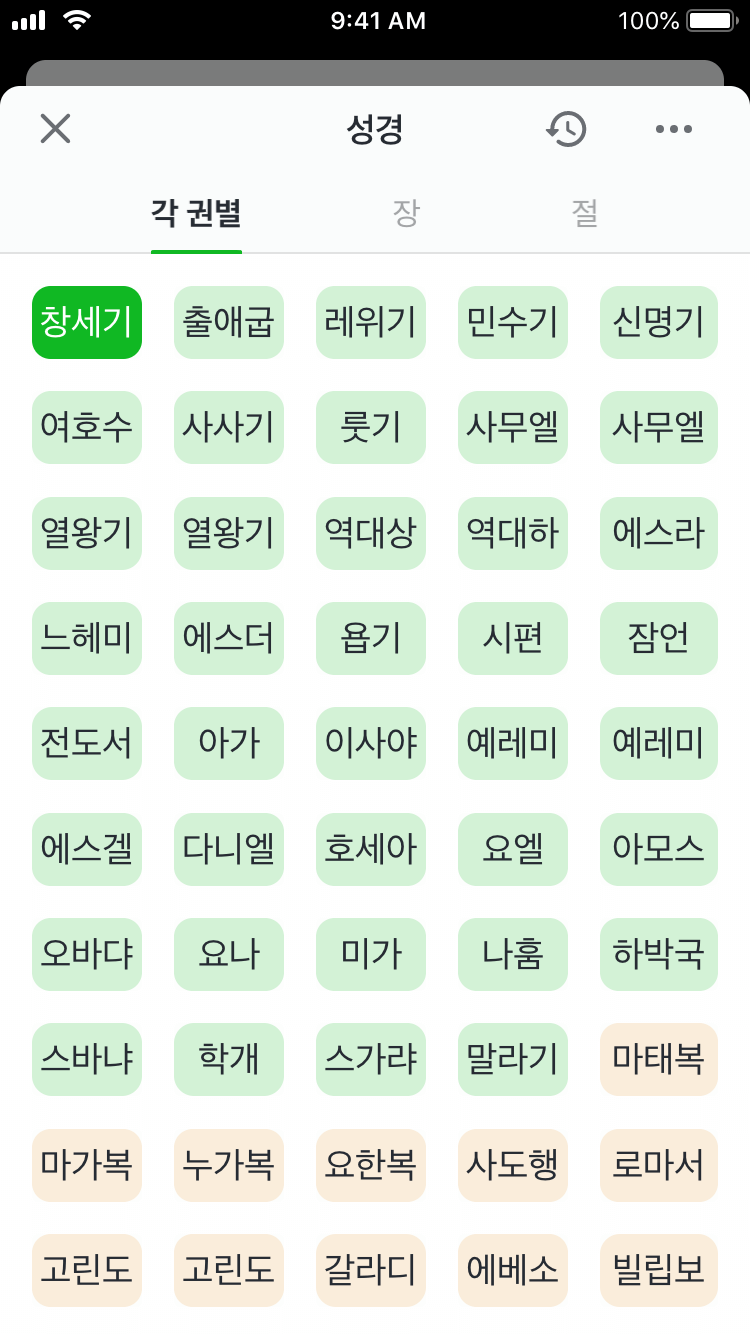The image size is (750, 1334).
Task: Select the 말라기 book
Action: (x=513, y=1059)
